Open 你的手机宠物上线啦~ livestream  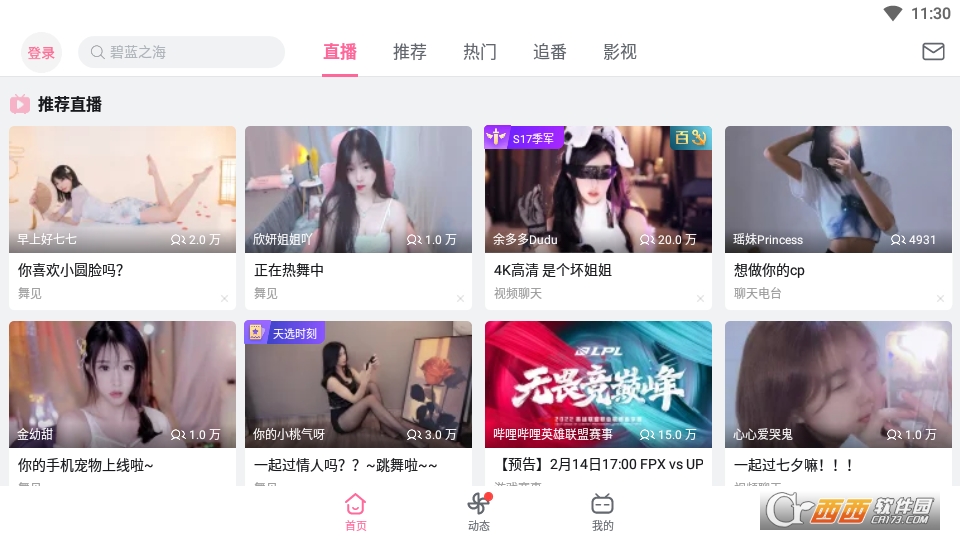122,385
